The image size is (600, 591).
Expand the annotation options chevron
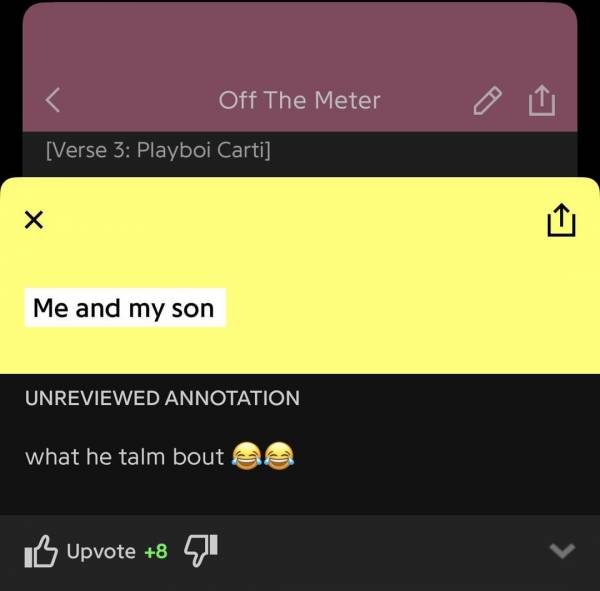tap(563, 551)
